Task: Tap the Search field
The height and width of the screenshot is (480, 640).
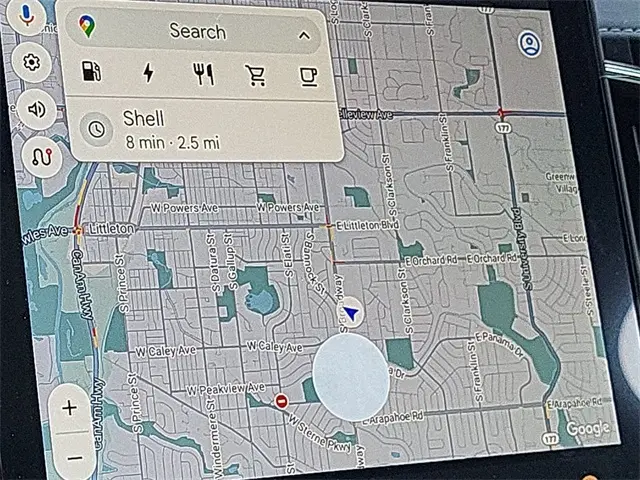Action: [x=196, y=31]
